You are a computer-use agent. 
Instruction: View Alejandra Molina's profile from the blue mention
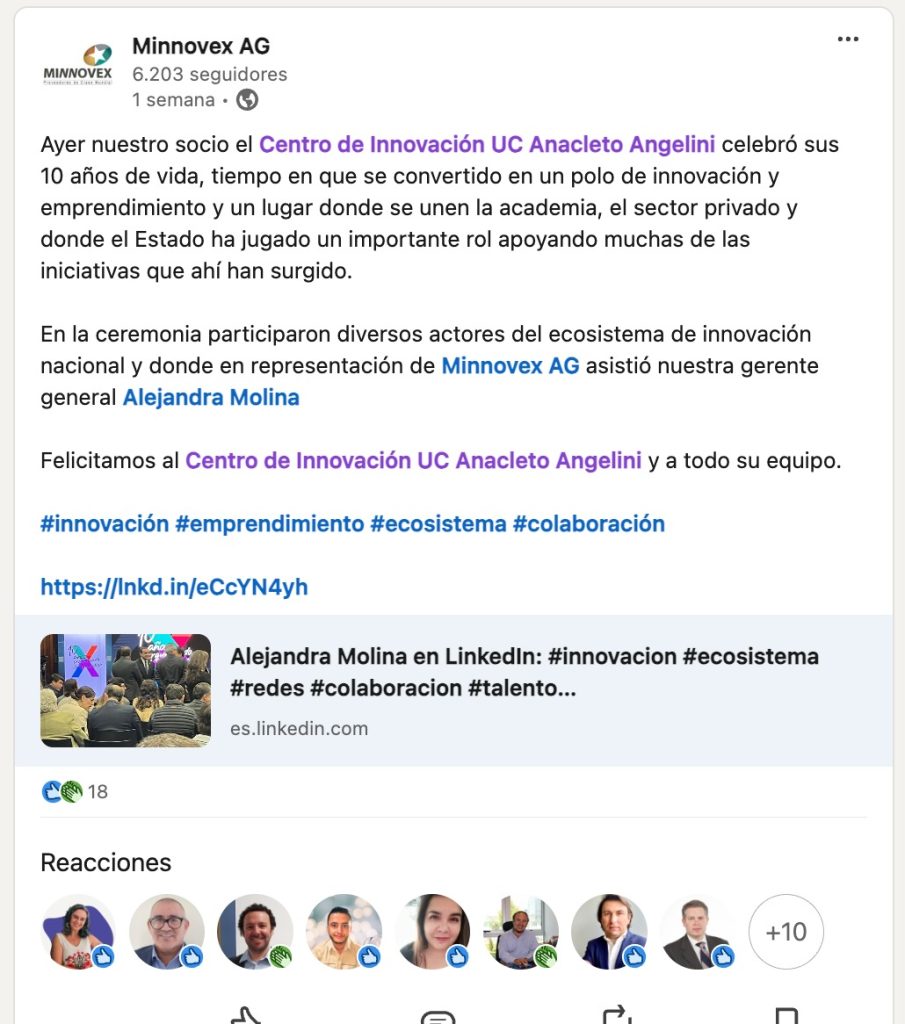pyautogui.click(x=211, y=398)
